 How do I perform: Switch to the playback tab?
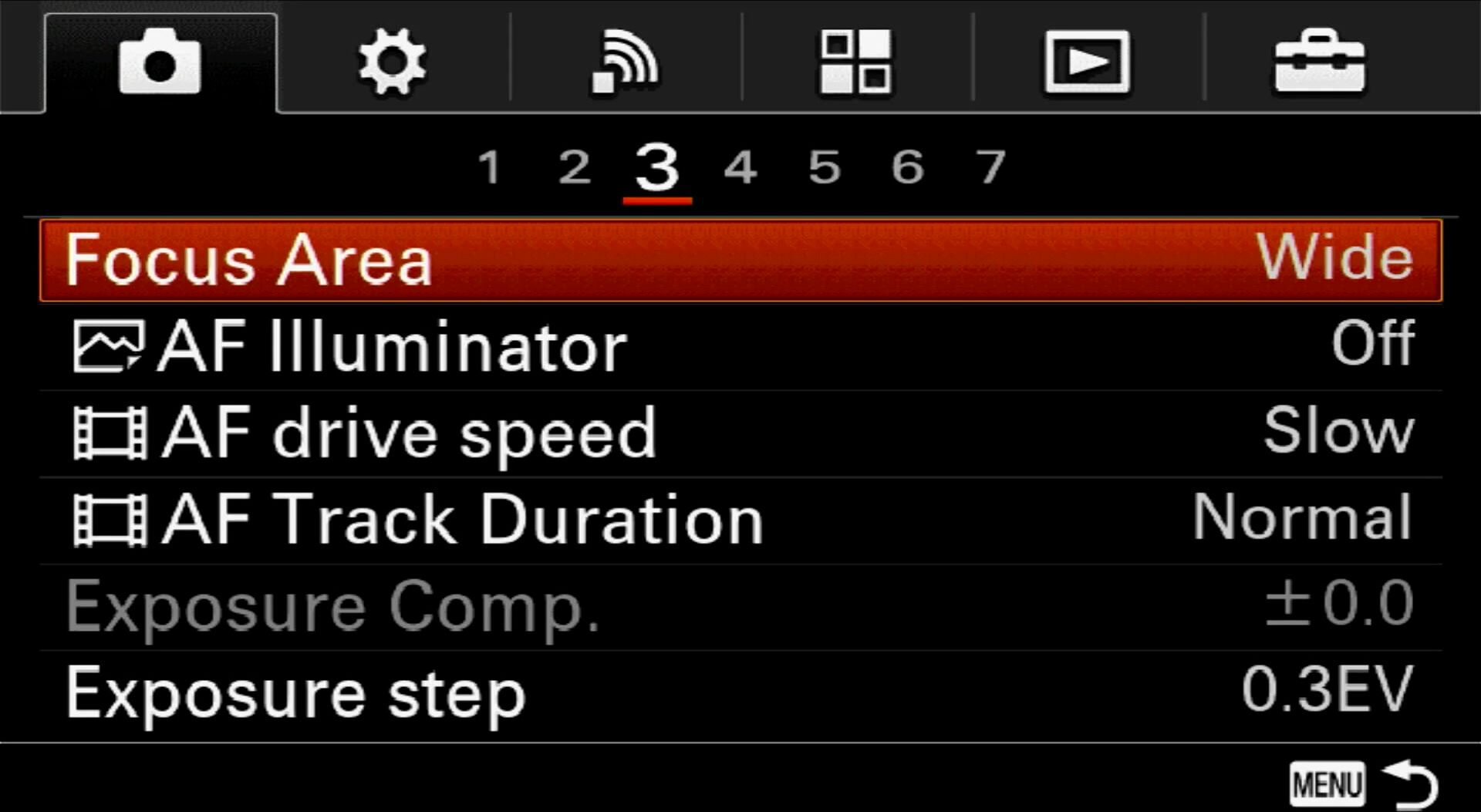tap(1088, 62)
